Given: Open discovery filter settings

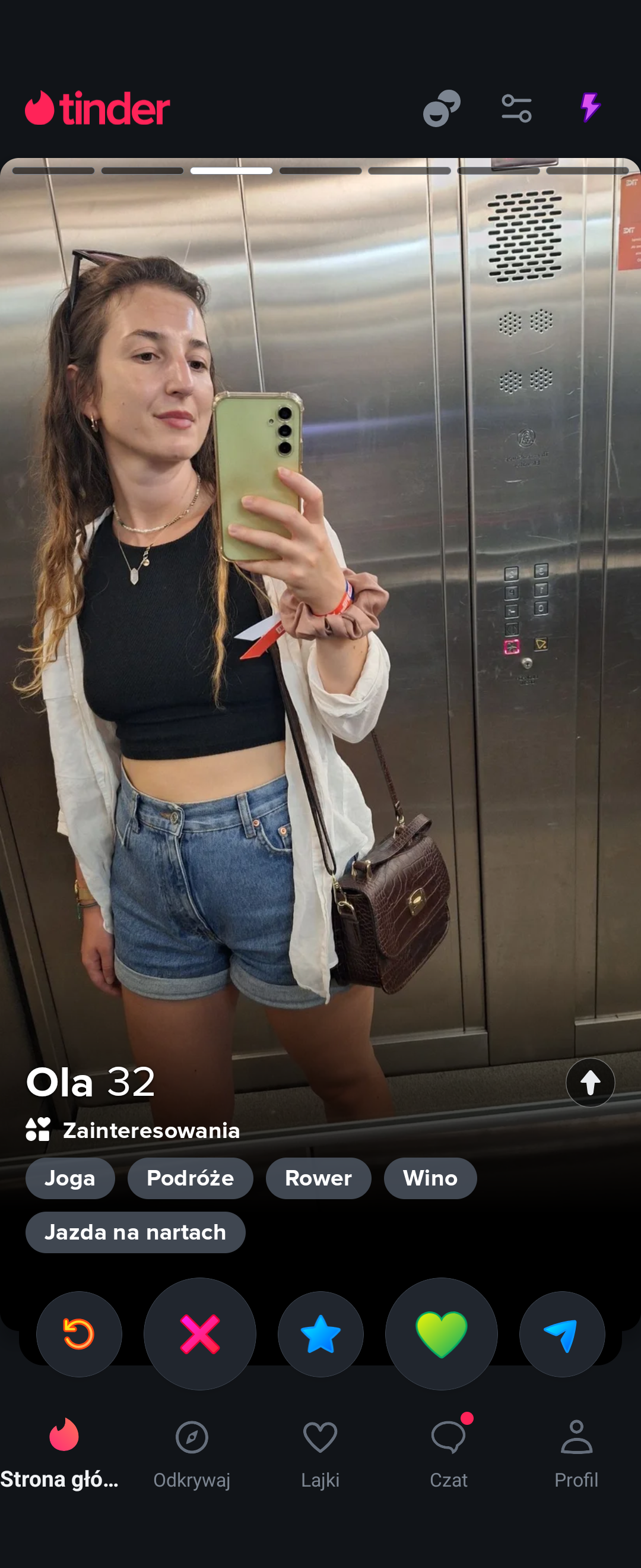Looking at the screenshot, I should (516, 108).
